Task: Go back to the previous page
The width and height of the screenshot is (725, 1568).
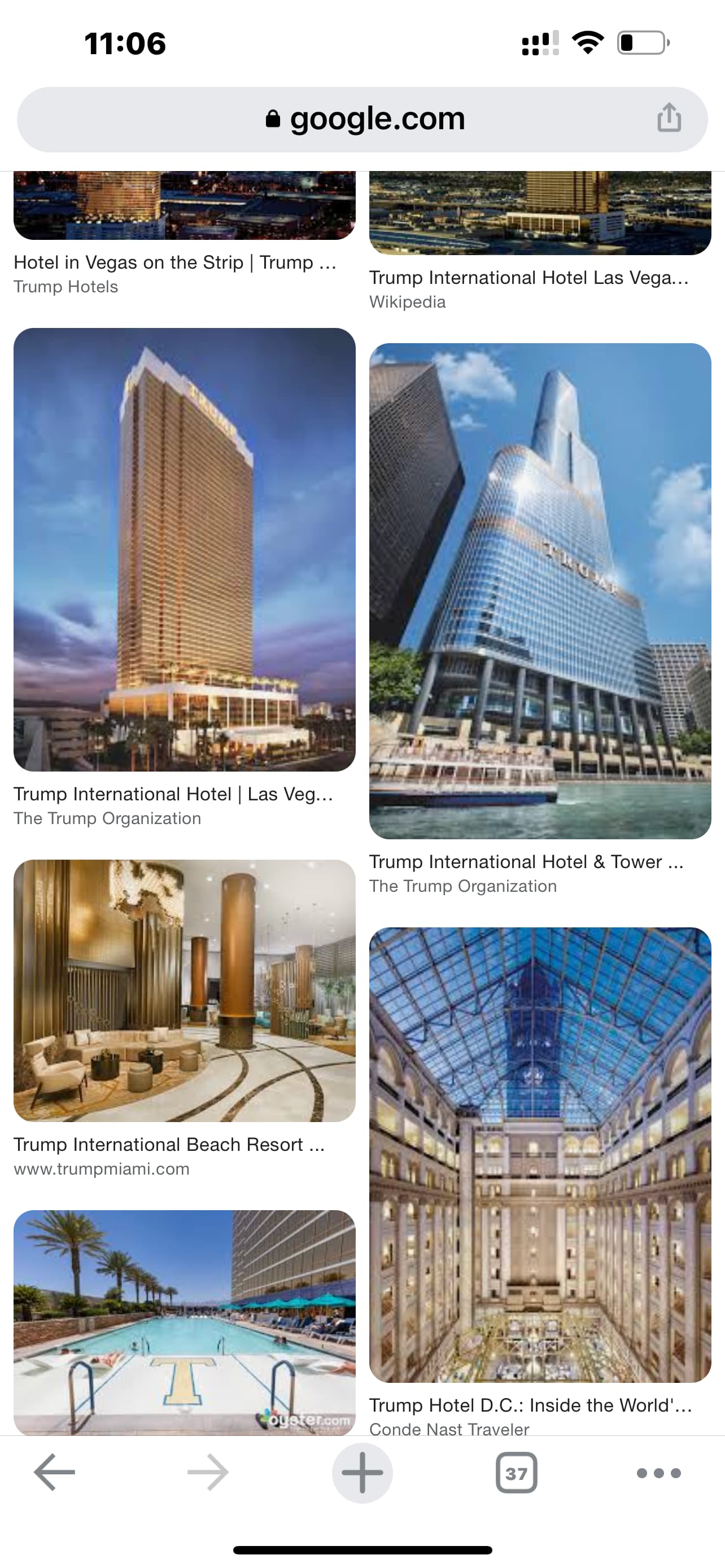Action: tap(54, 1473)
